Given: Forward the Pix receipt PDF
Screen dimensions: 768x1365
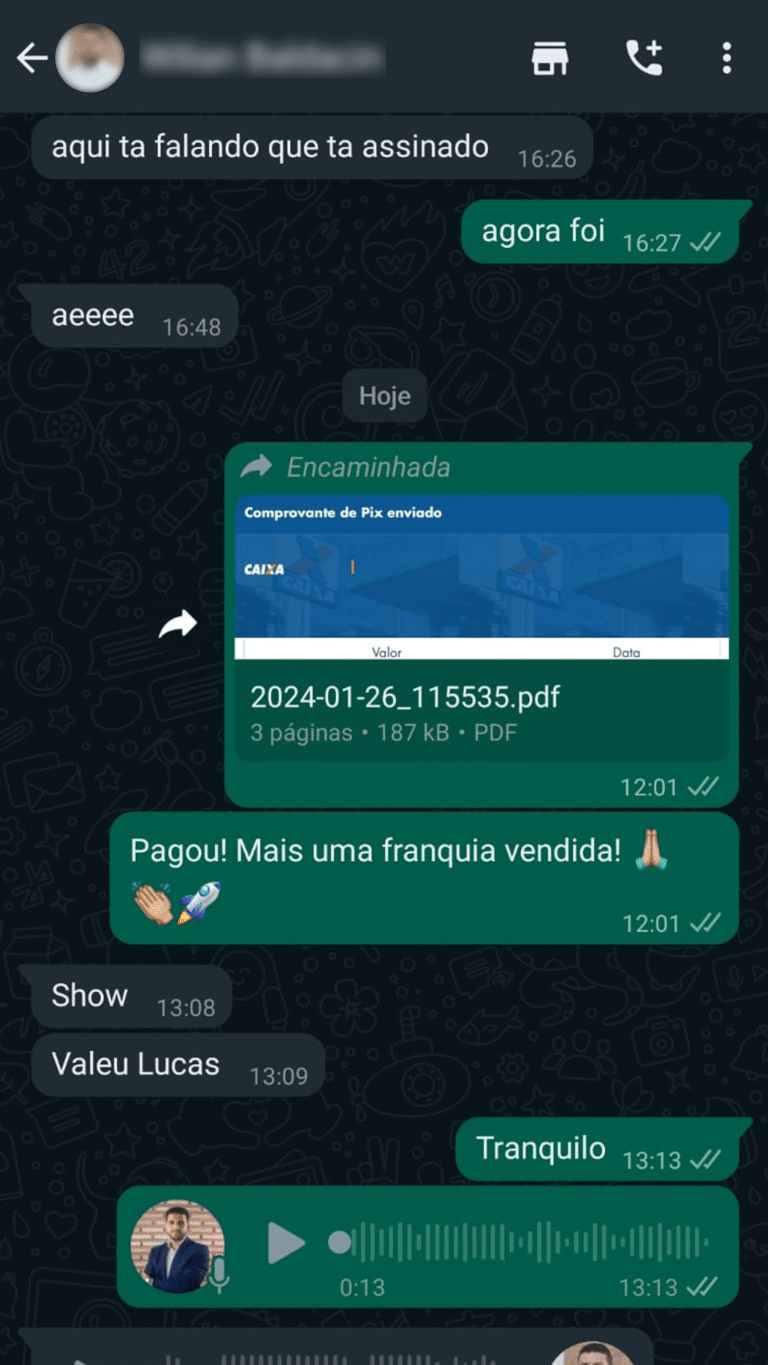Looking at the screenshot, I should 178,626.
